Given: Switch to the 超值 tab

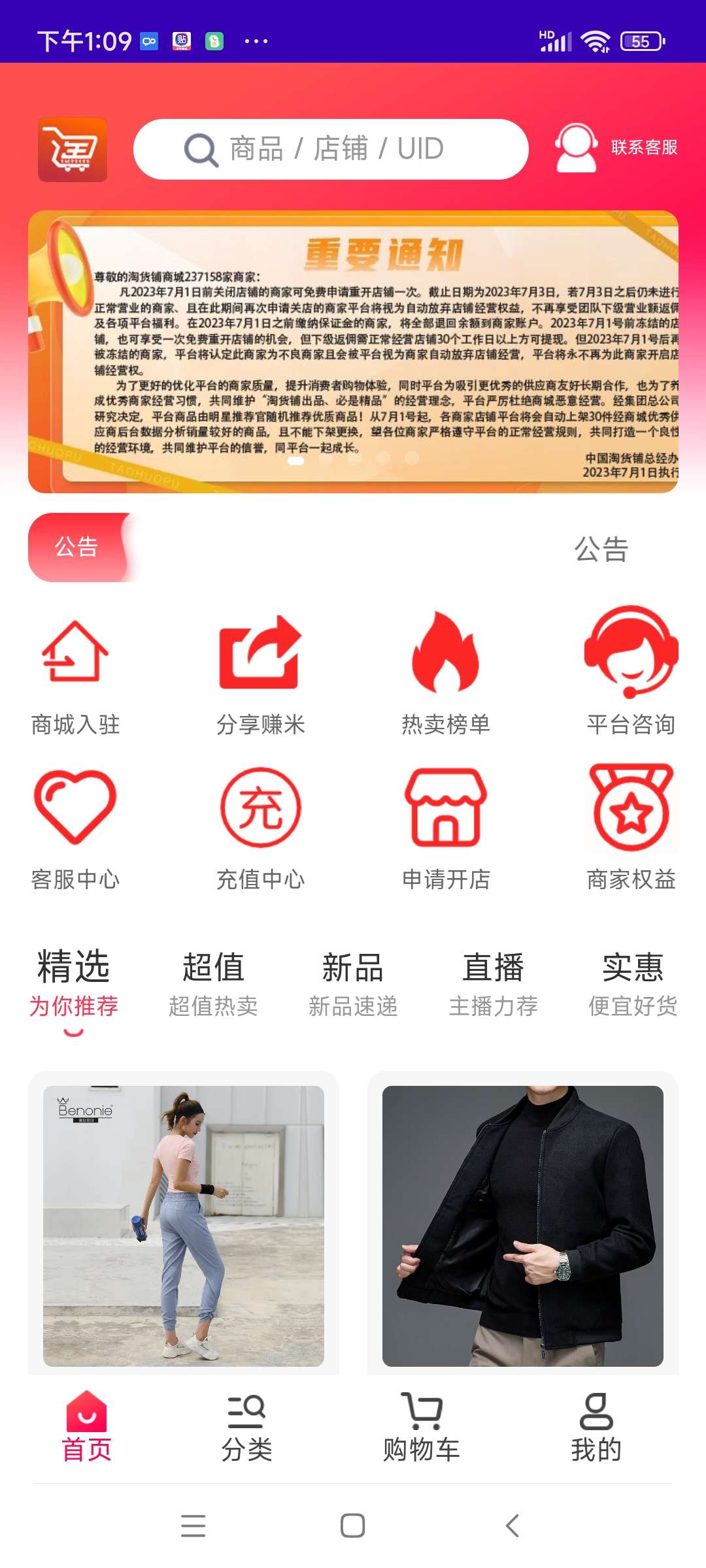Looking at the screenshot, I should point(213,983).
